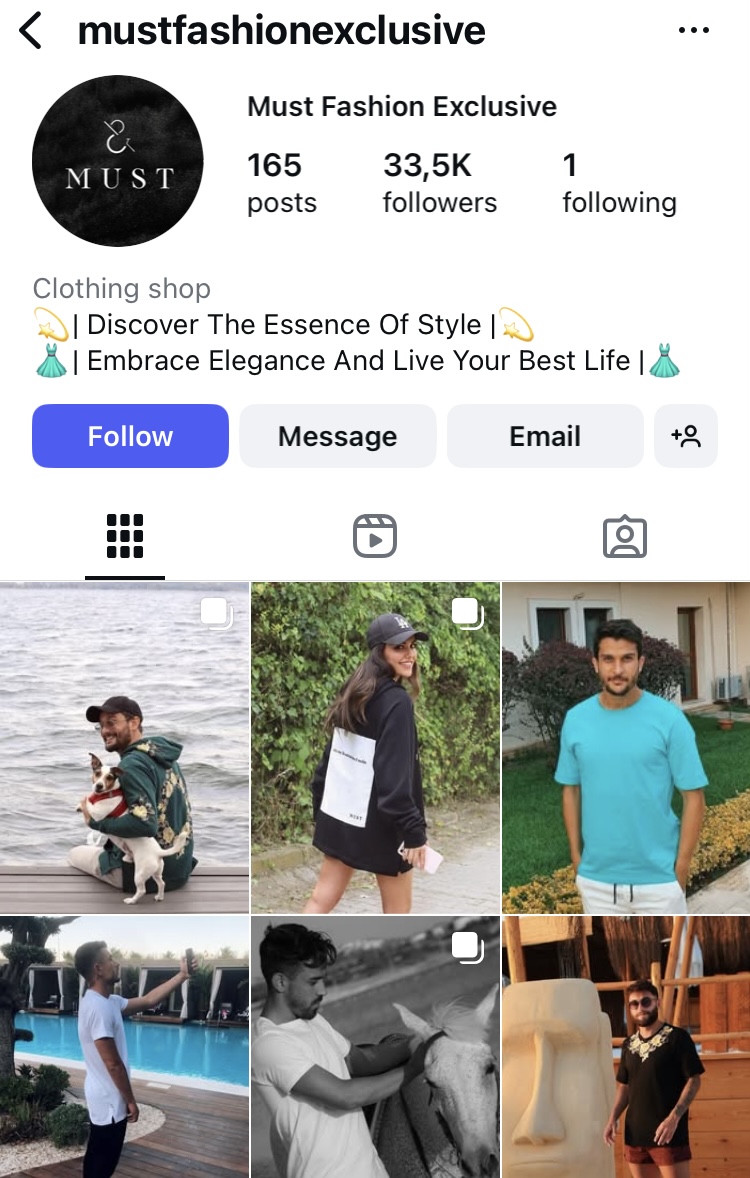Open the three-dot options menu
Image resolution: width=750 pixels, height=1178 pixels.
pyautogui.click(x=694, y=30)
